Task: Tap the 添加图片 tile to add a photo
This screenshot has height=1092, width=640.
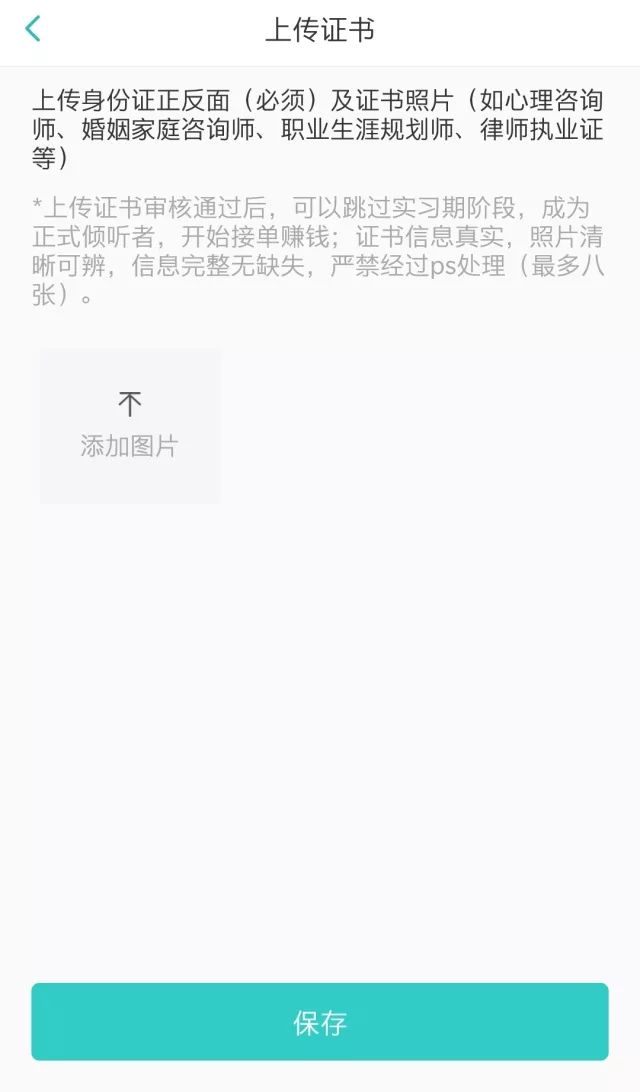Action: point(130,426)
